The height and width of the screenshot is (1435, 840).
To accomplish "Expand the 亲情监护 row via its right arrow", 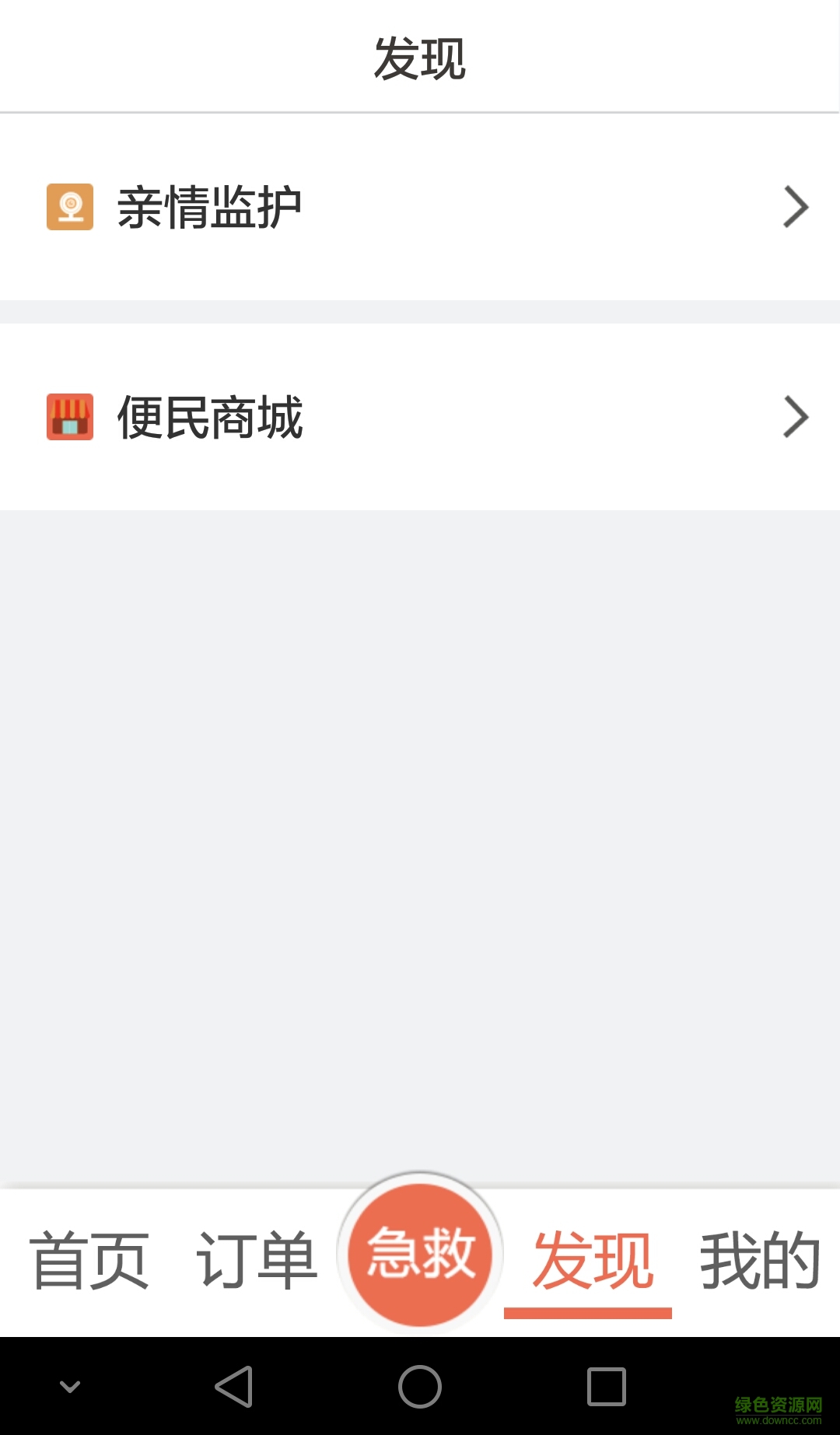I will point(794,206).
